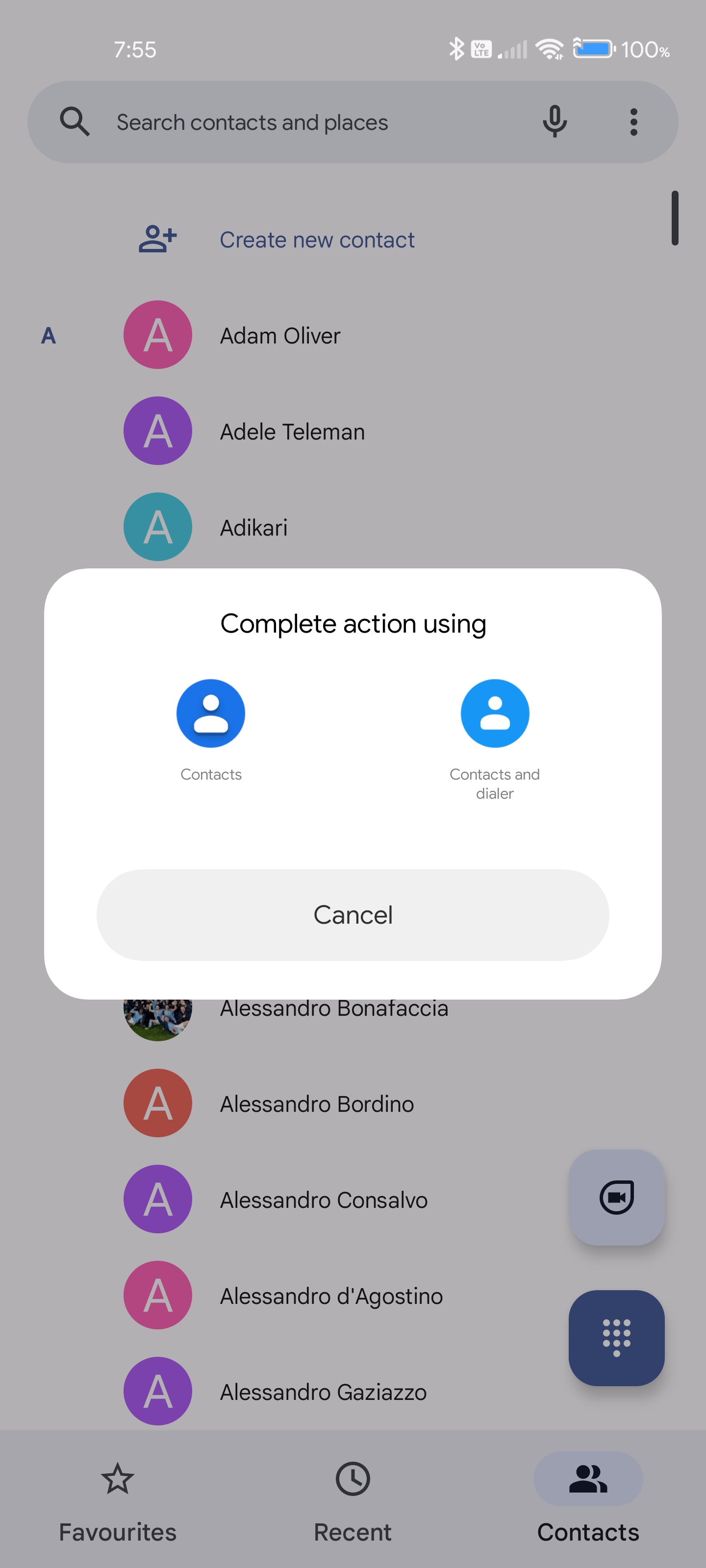Switch to the Recent tab

(353, 1501)
